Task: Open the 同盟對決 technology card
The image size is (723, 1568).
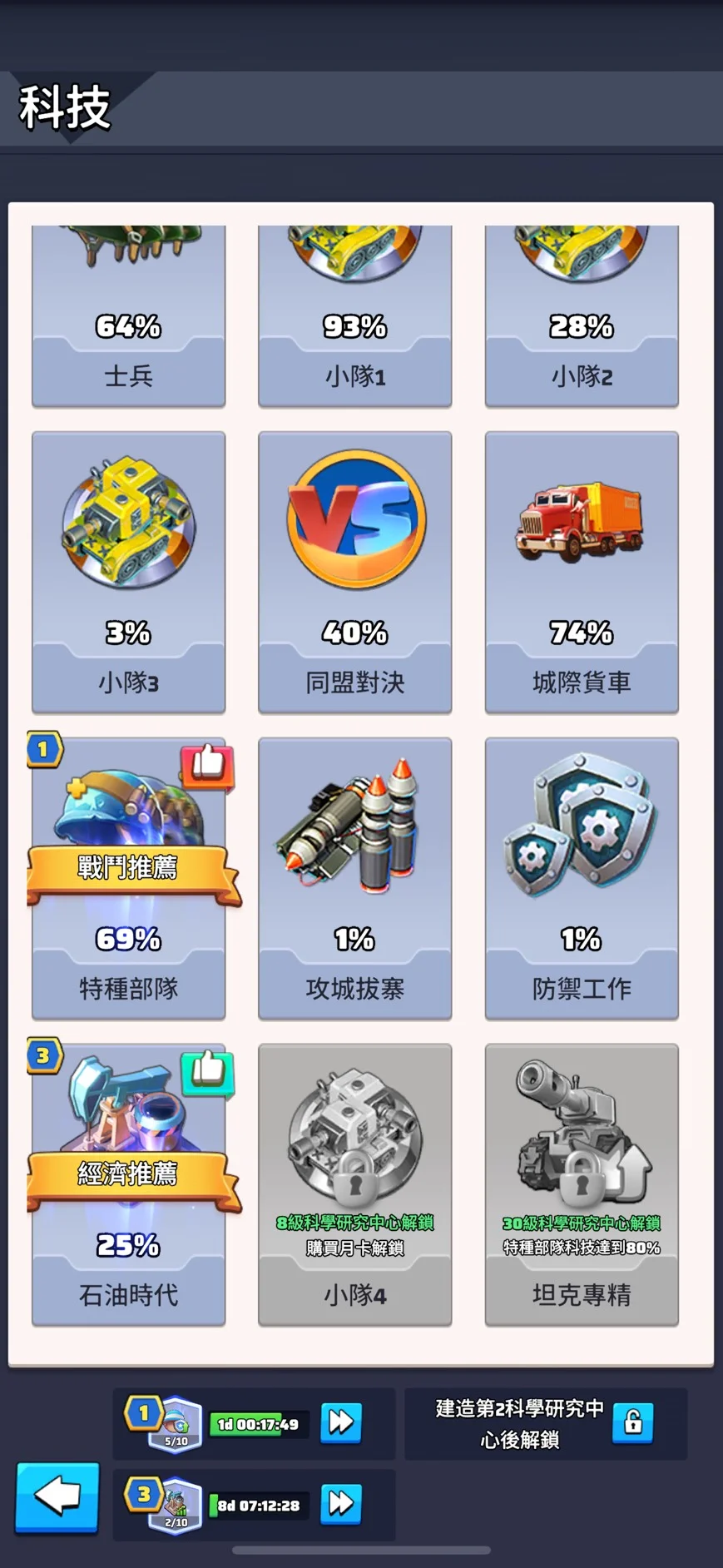Action: (354, 571)
